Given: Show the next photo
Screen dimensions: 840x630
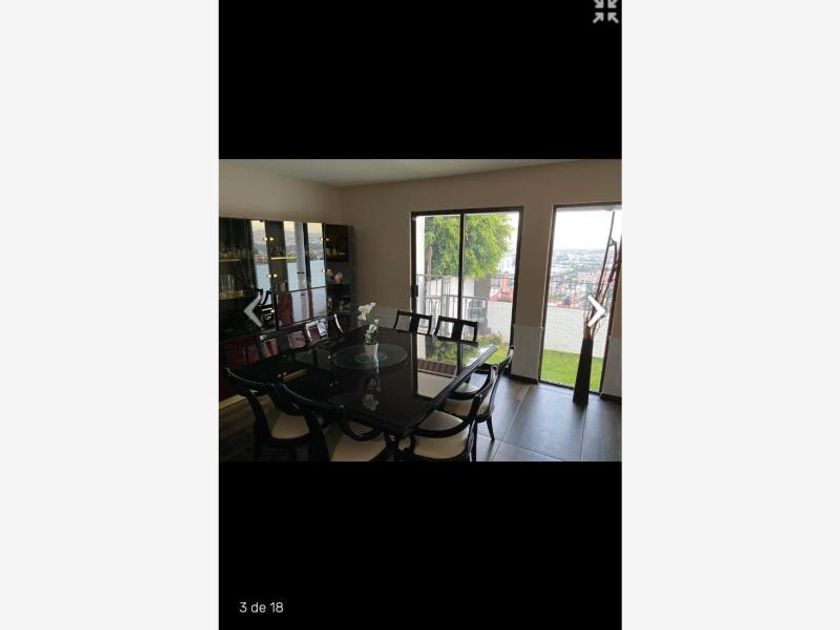Looking at the screenshot, I should pos(596,311).
